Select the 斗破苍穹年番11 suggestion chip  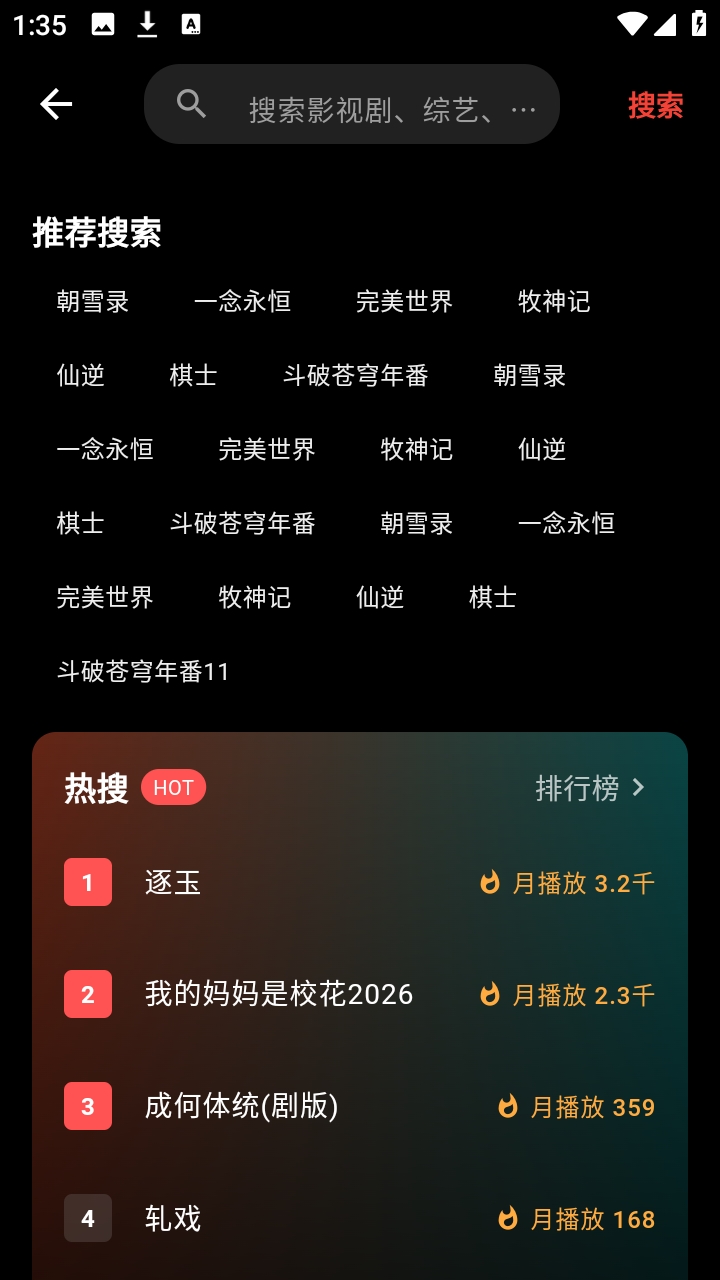(143, 671)
